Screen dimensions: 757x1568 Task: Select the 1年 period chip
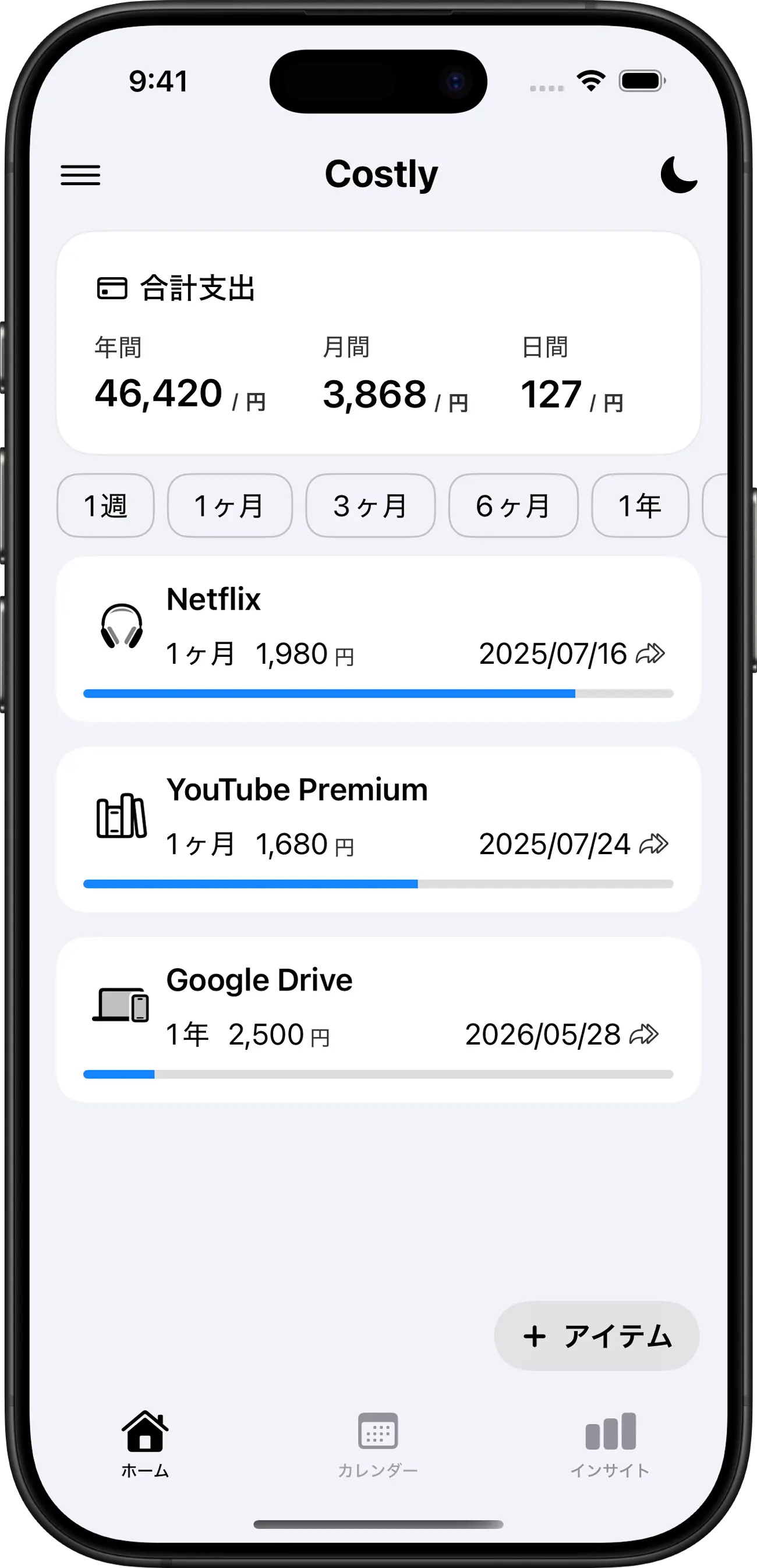coord(639,506)
